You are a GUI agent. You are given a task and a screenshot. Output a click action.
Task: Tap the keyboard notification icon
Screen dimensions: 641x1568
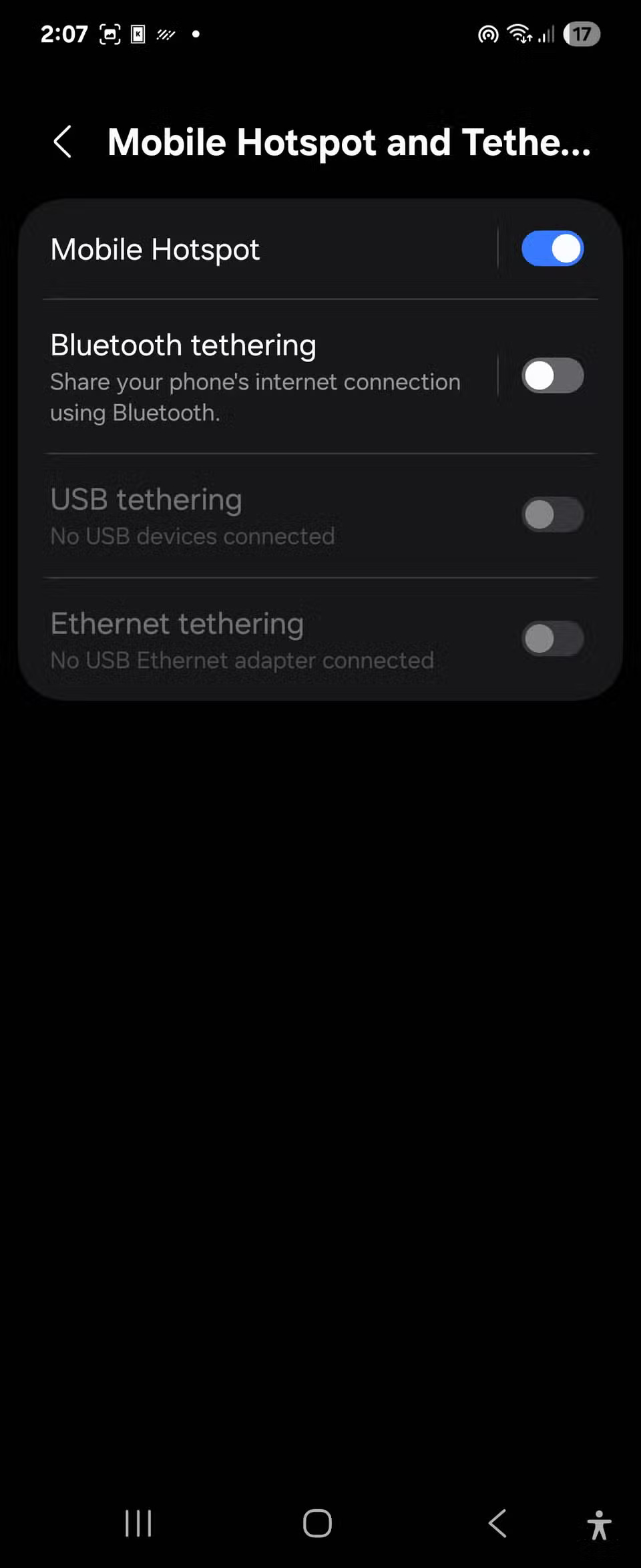pyautogui.click(x=138, y=34)
